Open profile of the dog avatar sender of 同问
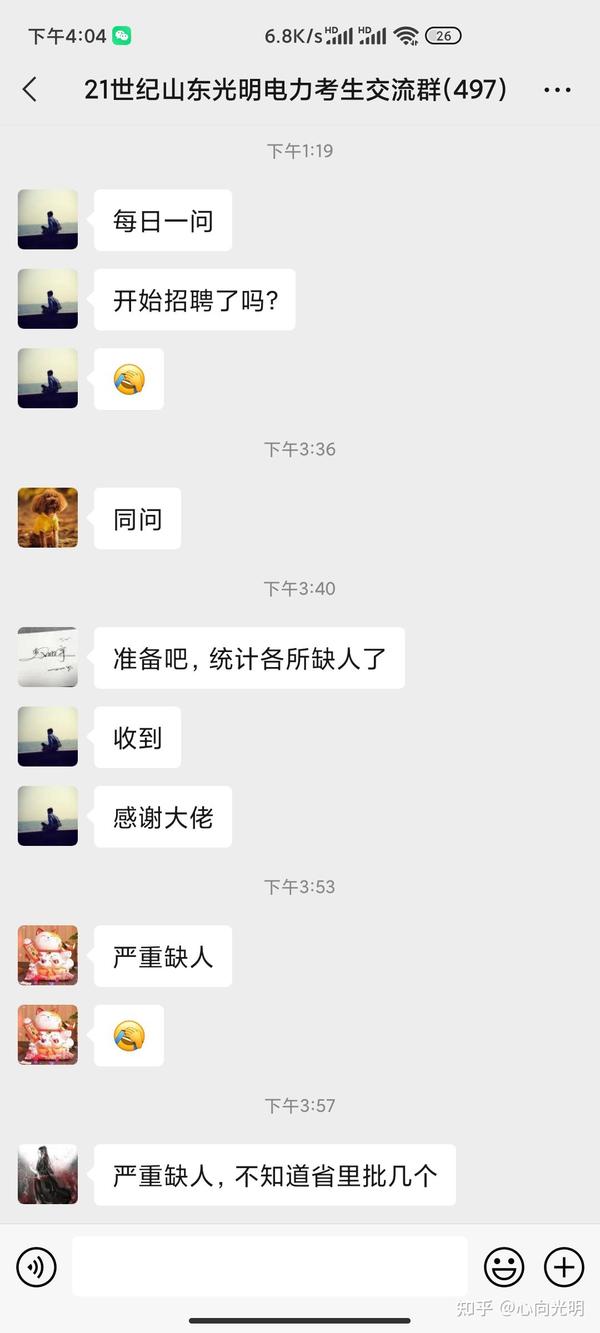This screenshot has width=600, height=1333. 47,518
